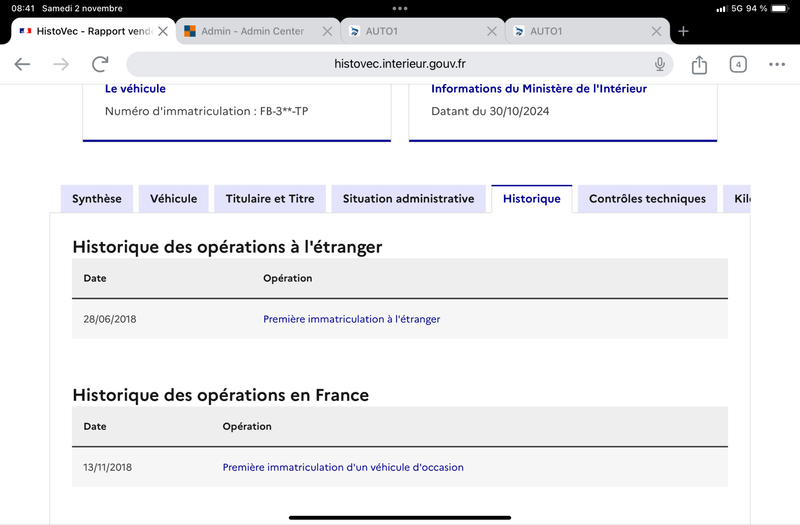
Task: Go back to the previous page
Action: (x=22, y=64)
